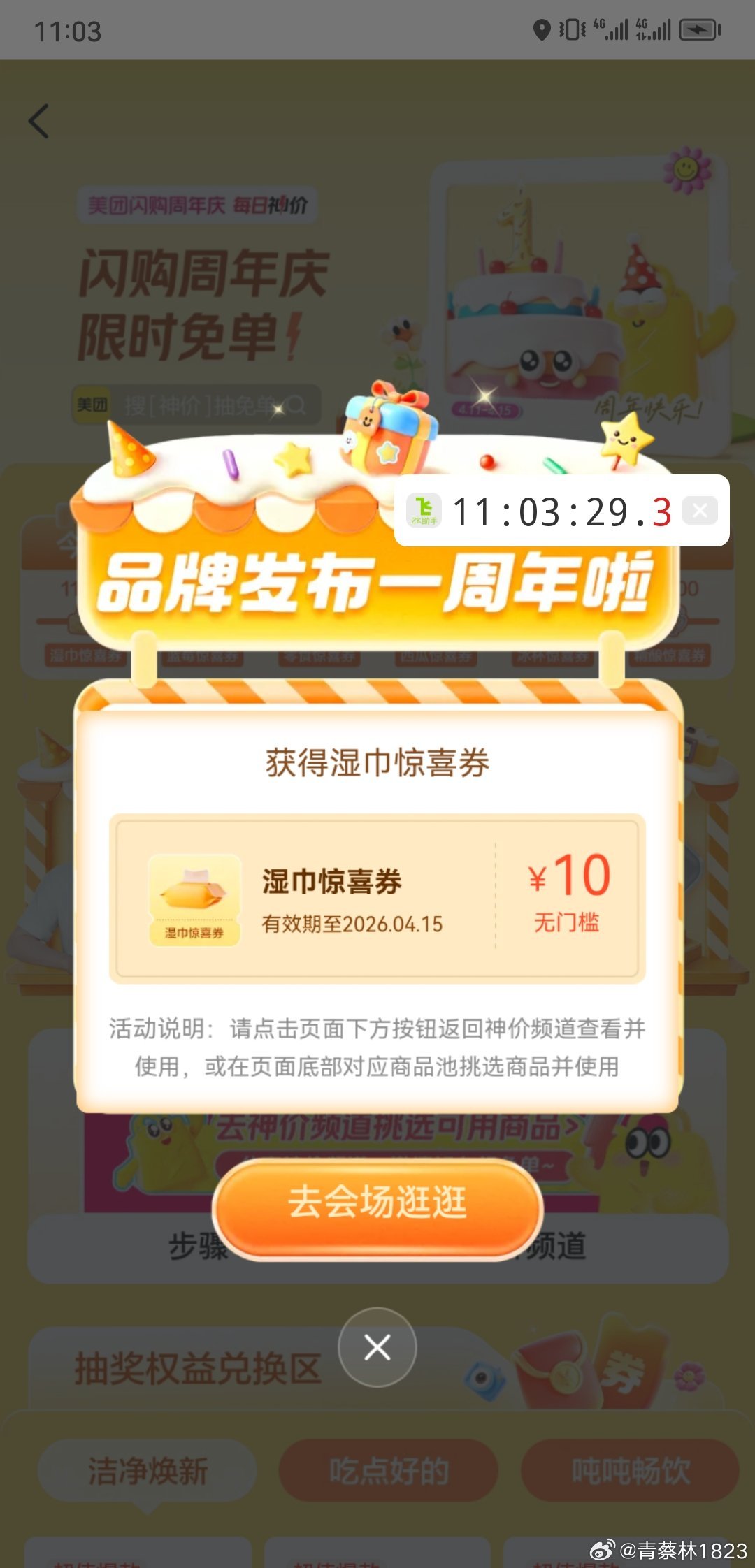The width and height of the screenshot is (755, 1568).
Task: Close the floating time overlay
Action: (700, 511)
